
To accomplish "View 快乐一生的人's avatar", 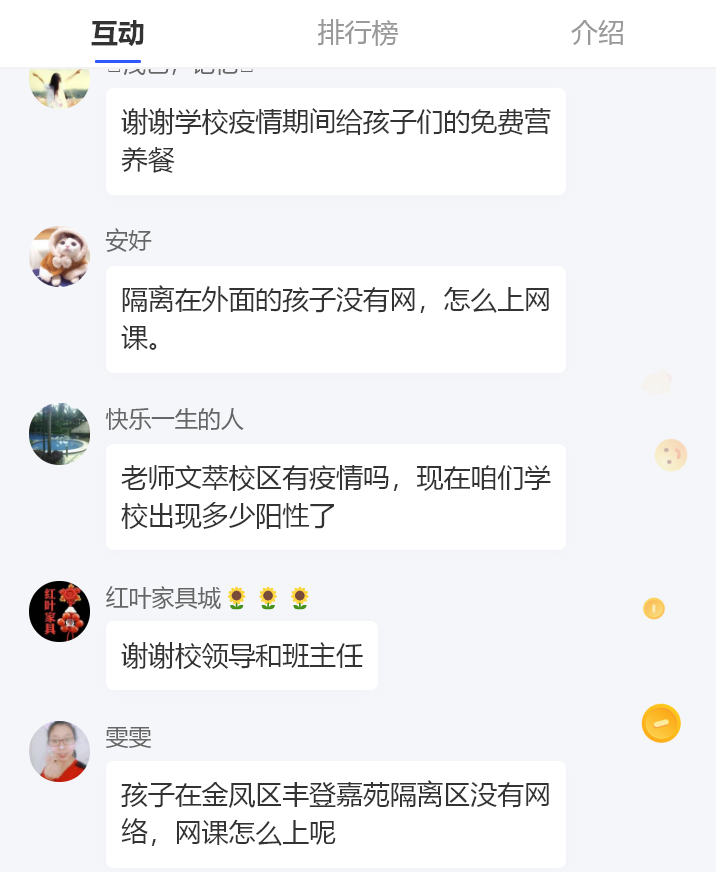I will [60, 434].
